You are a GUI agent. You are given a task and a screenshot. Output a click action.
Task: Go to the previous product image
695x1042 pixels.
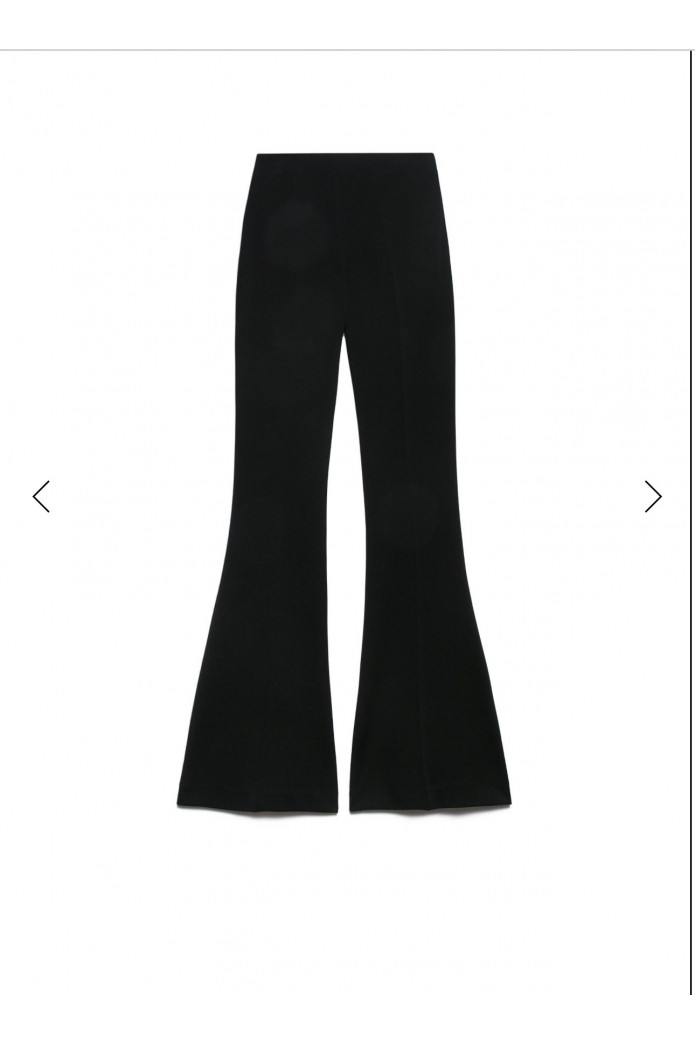(x=41, y=496)
